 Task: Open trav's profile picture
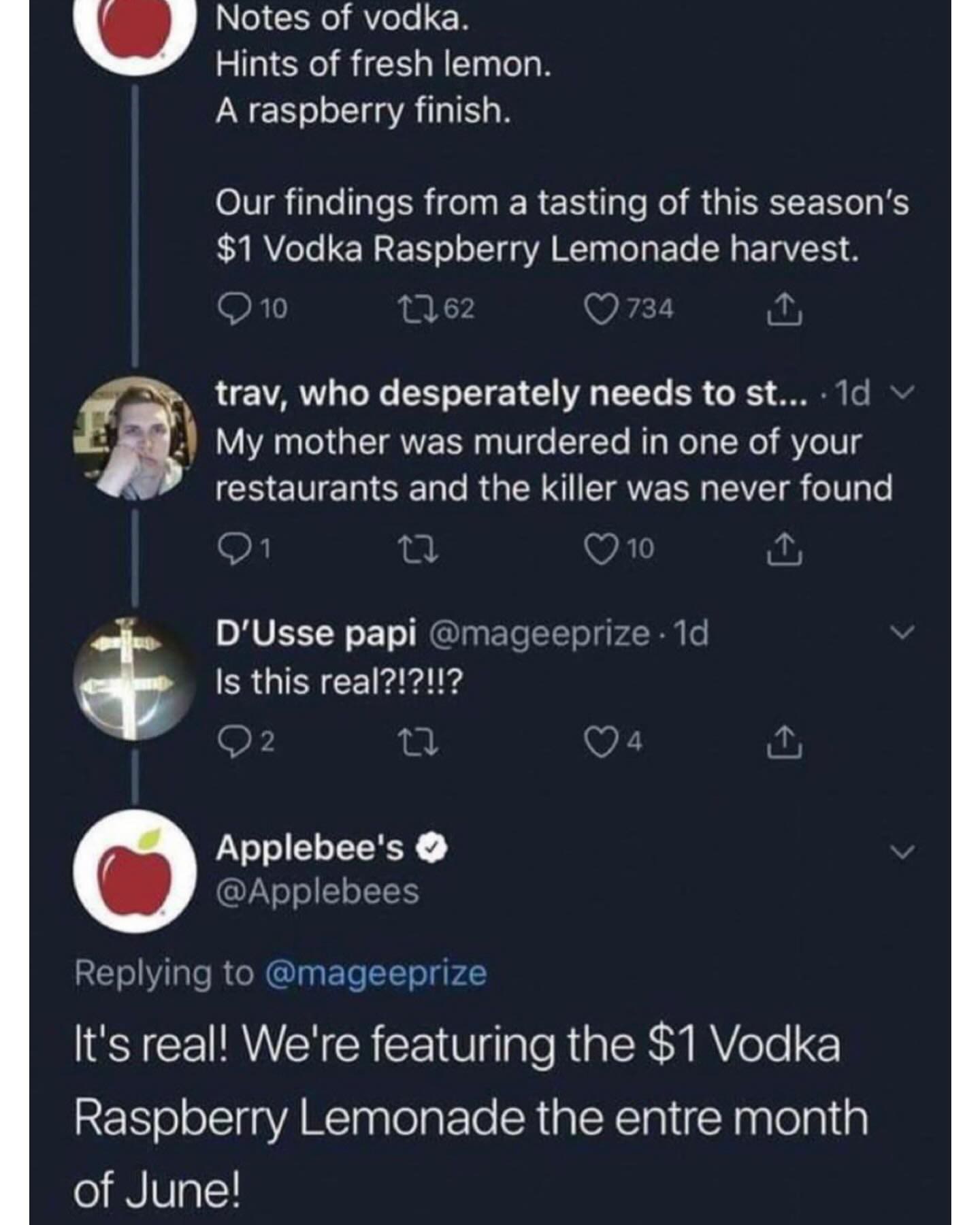pyautogui.click(x=134, y=439)
